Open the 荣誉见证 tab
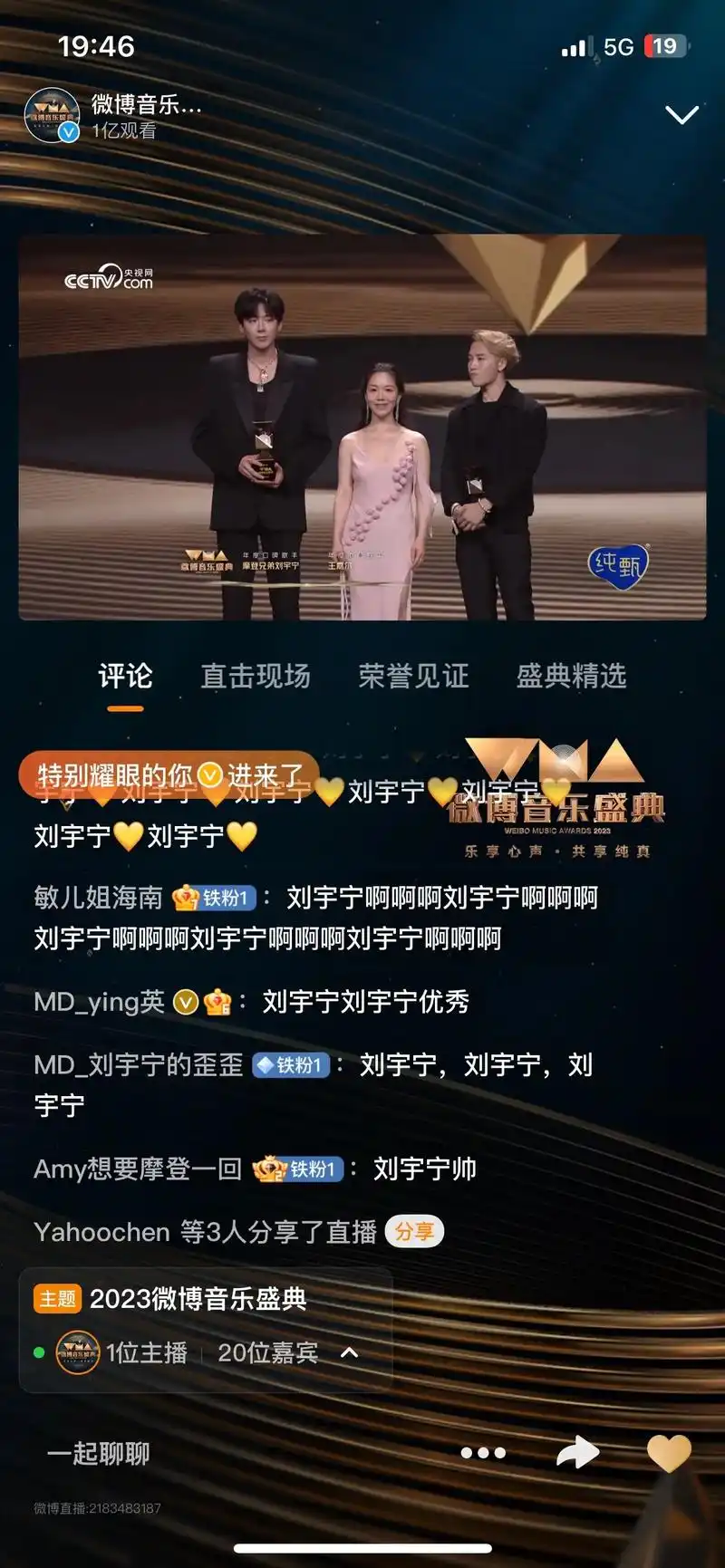The height and width of the screenshot is (1568, 725). click(x=416, y=676)
